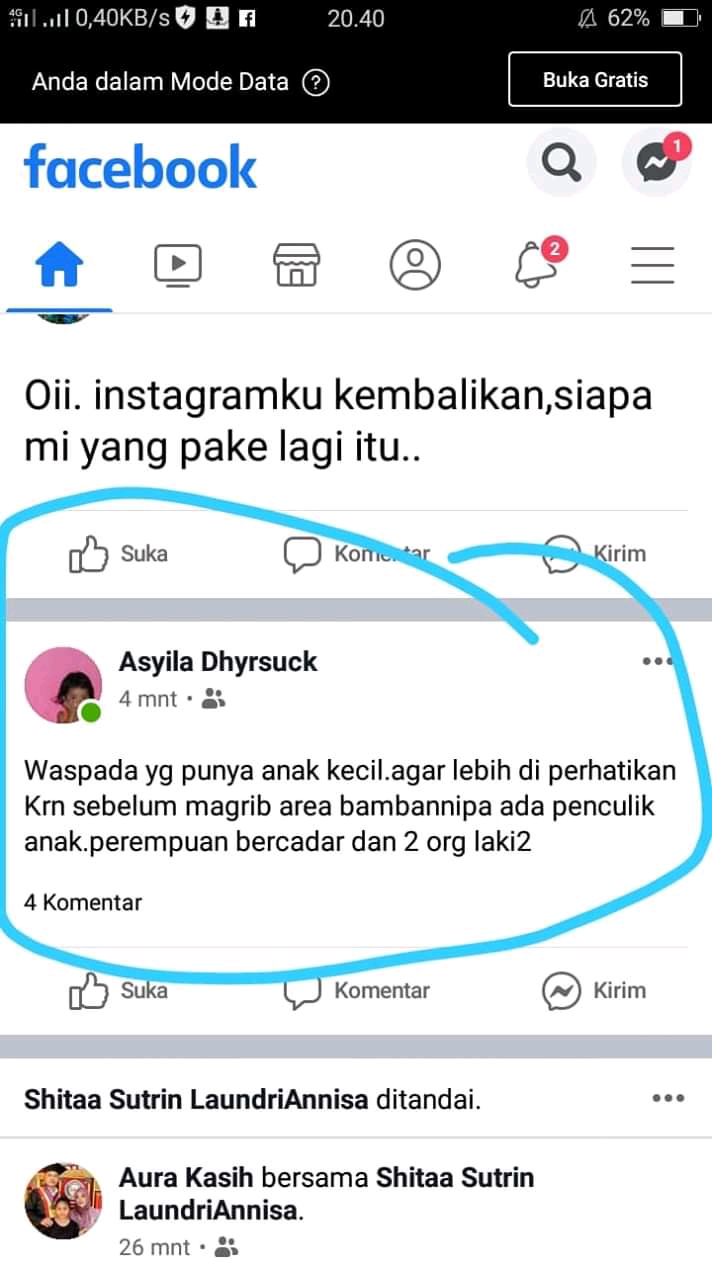The width and height of the screenshot is (712, 1265).
Task: Comment on Asyila Dhyrsuck's post
Action: [356, 990]
